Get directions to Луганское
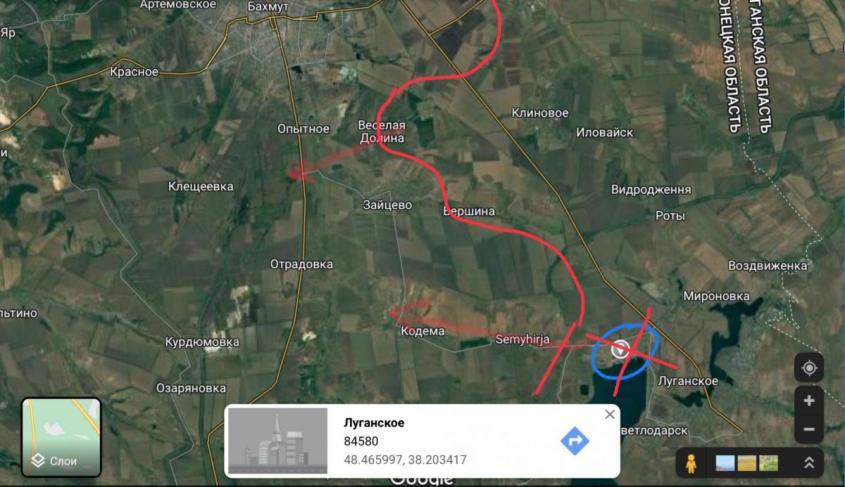The image size is (845, 487). click(574, 440)
